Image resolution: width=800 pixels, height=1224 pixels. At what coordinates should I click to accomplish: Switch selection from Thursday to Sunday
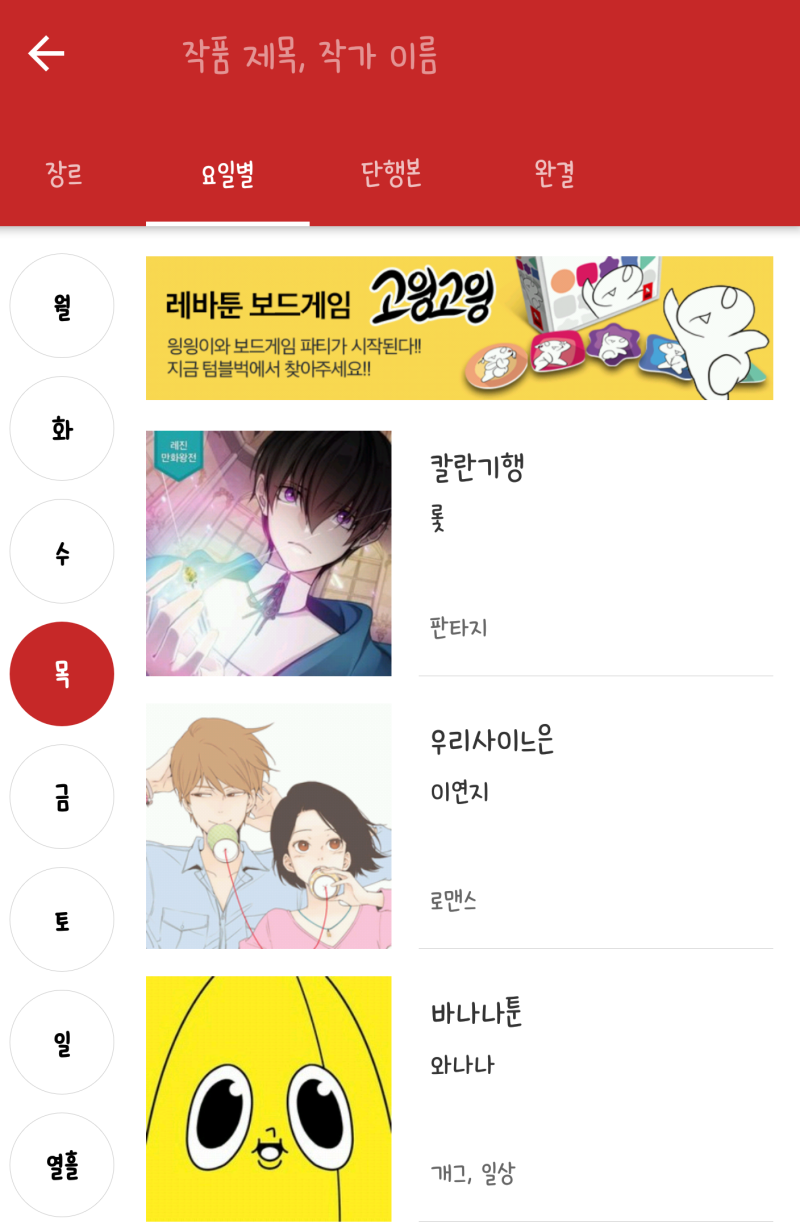click(62, 1042)
